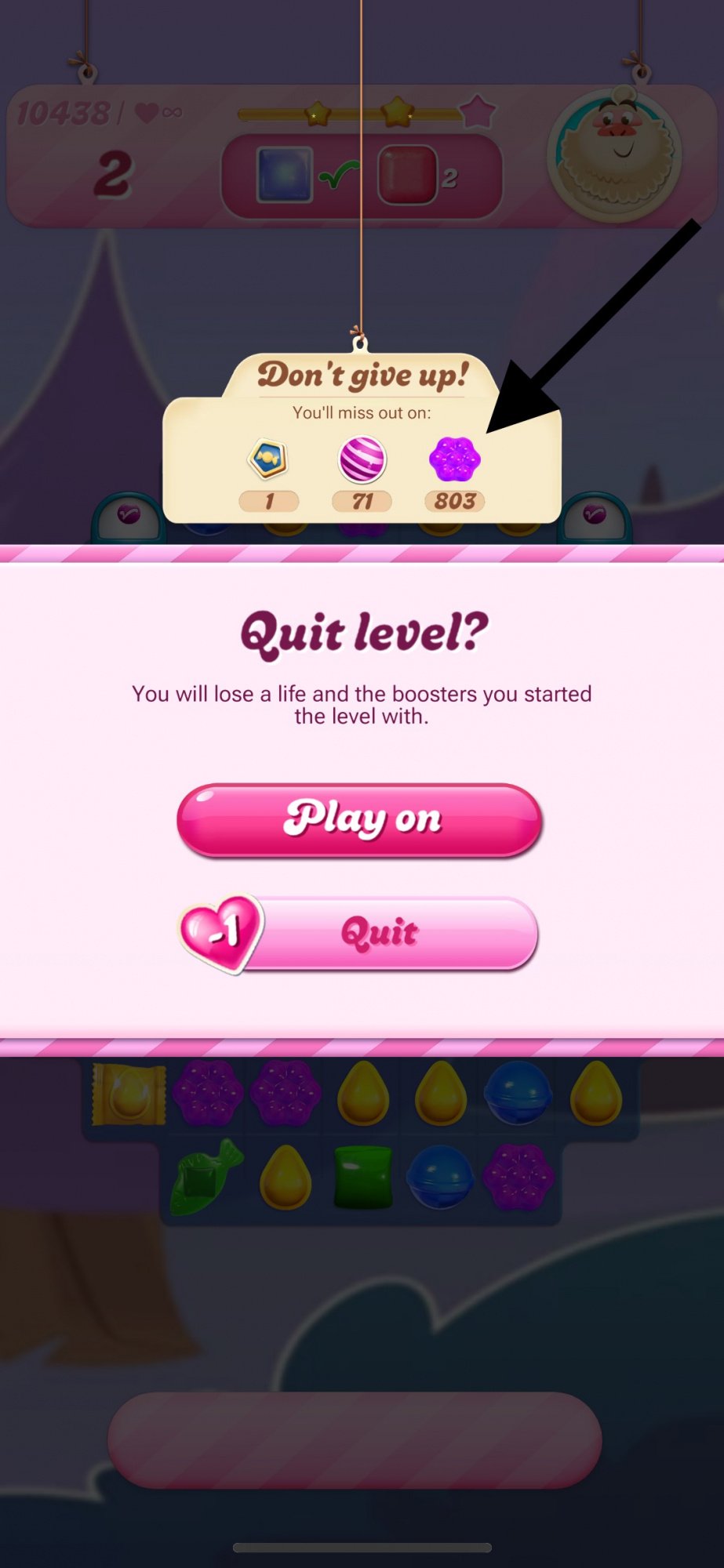Confirm Quit and lose a life
The height and width of the screenshot is (1568, 724).
[378, 933]
